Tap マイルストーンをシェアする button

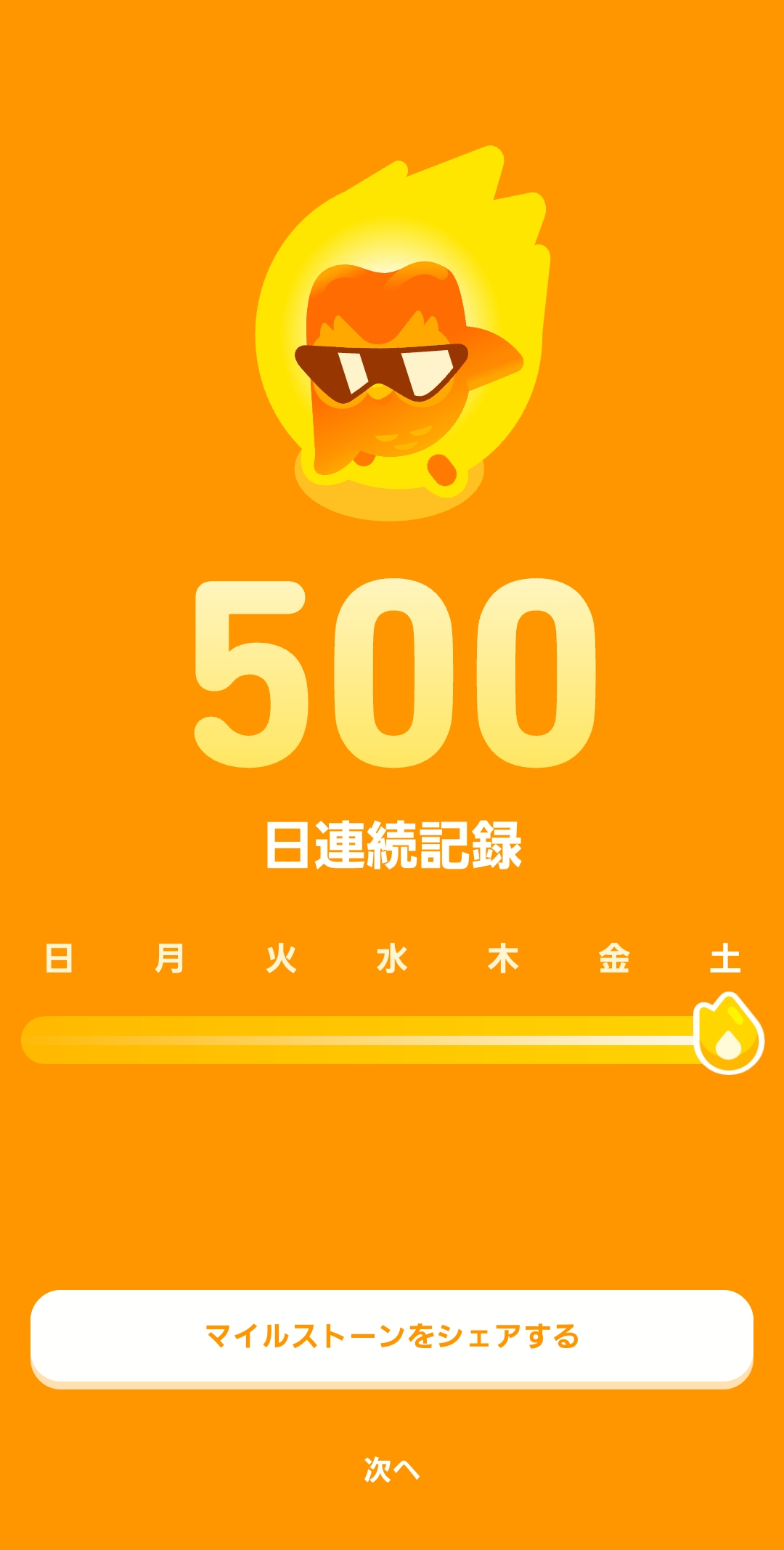(x=392, y=1336)
